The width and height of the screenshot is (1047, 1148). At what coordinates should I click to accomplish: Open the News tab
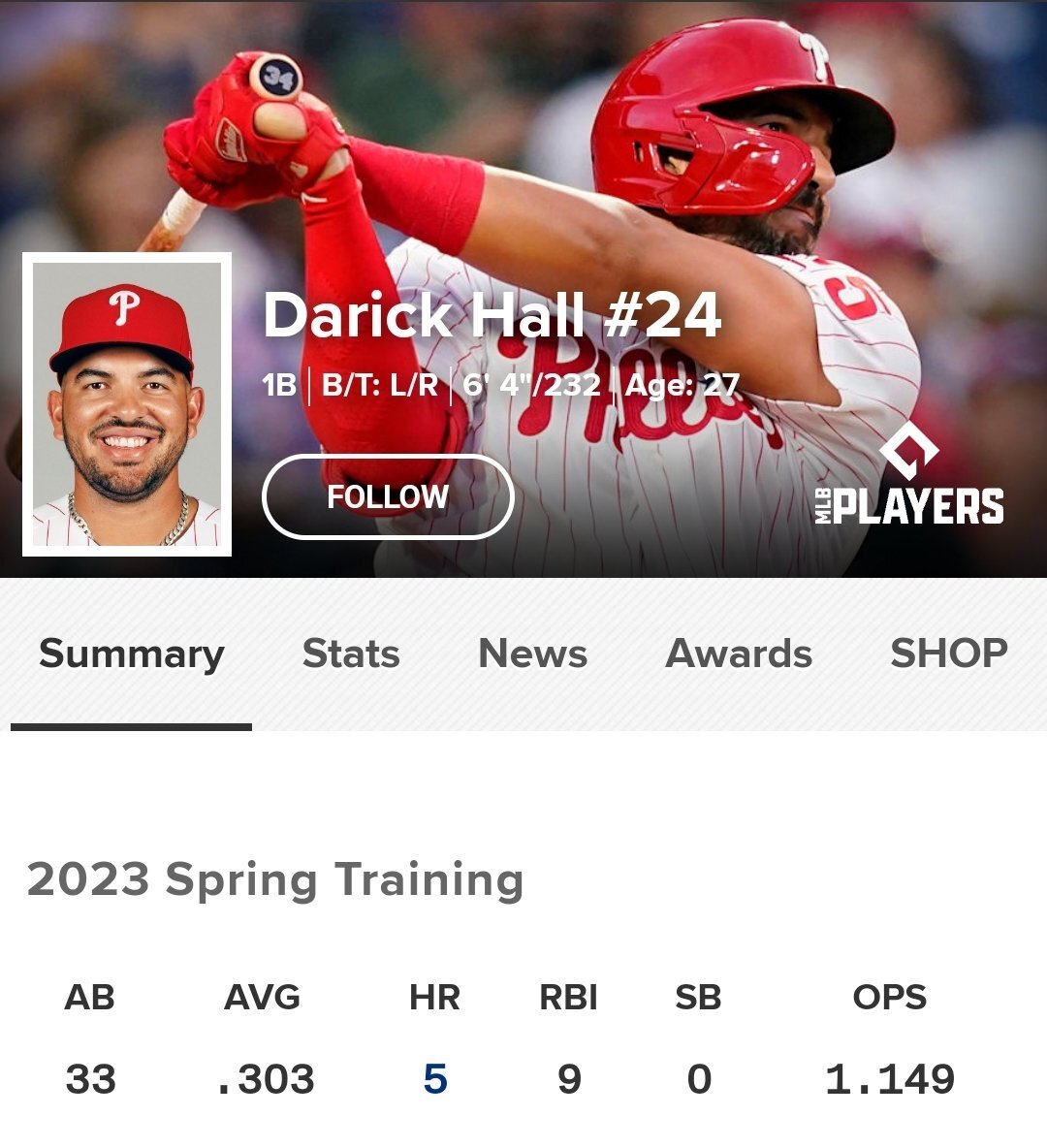[532, 654]
